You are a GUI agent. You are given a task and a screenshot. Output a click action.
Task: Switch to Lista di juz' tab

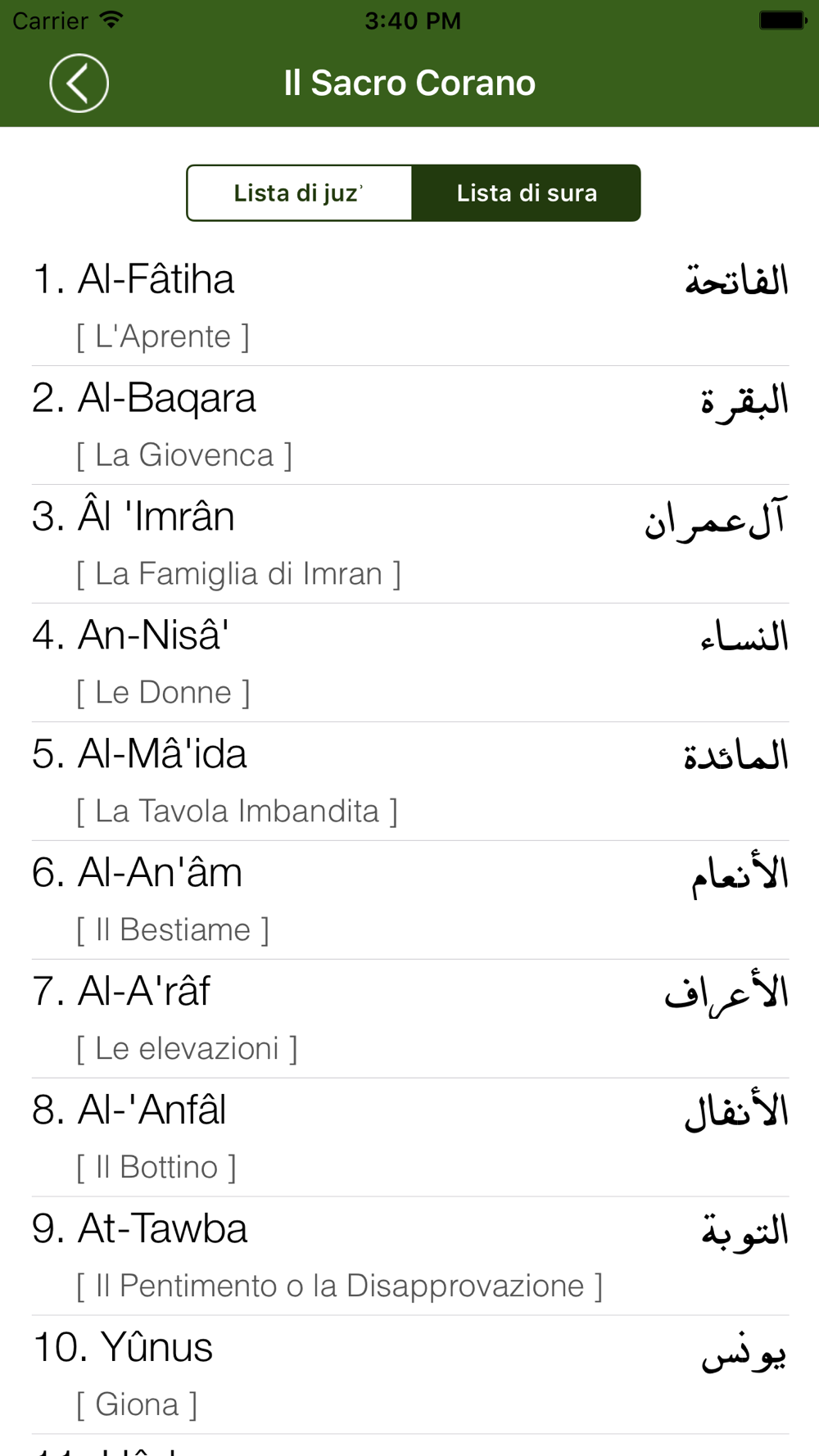299,193
